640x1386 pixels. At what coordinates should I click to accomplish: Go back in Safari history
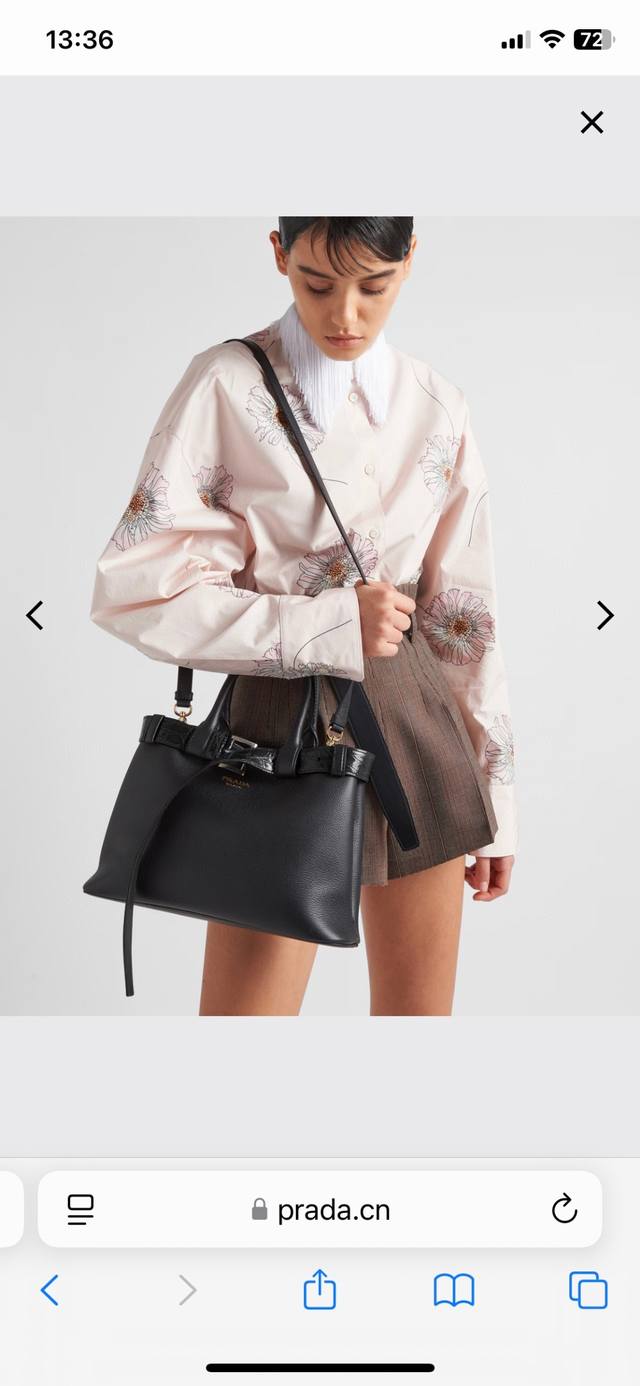(50, 1291)
